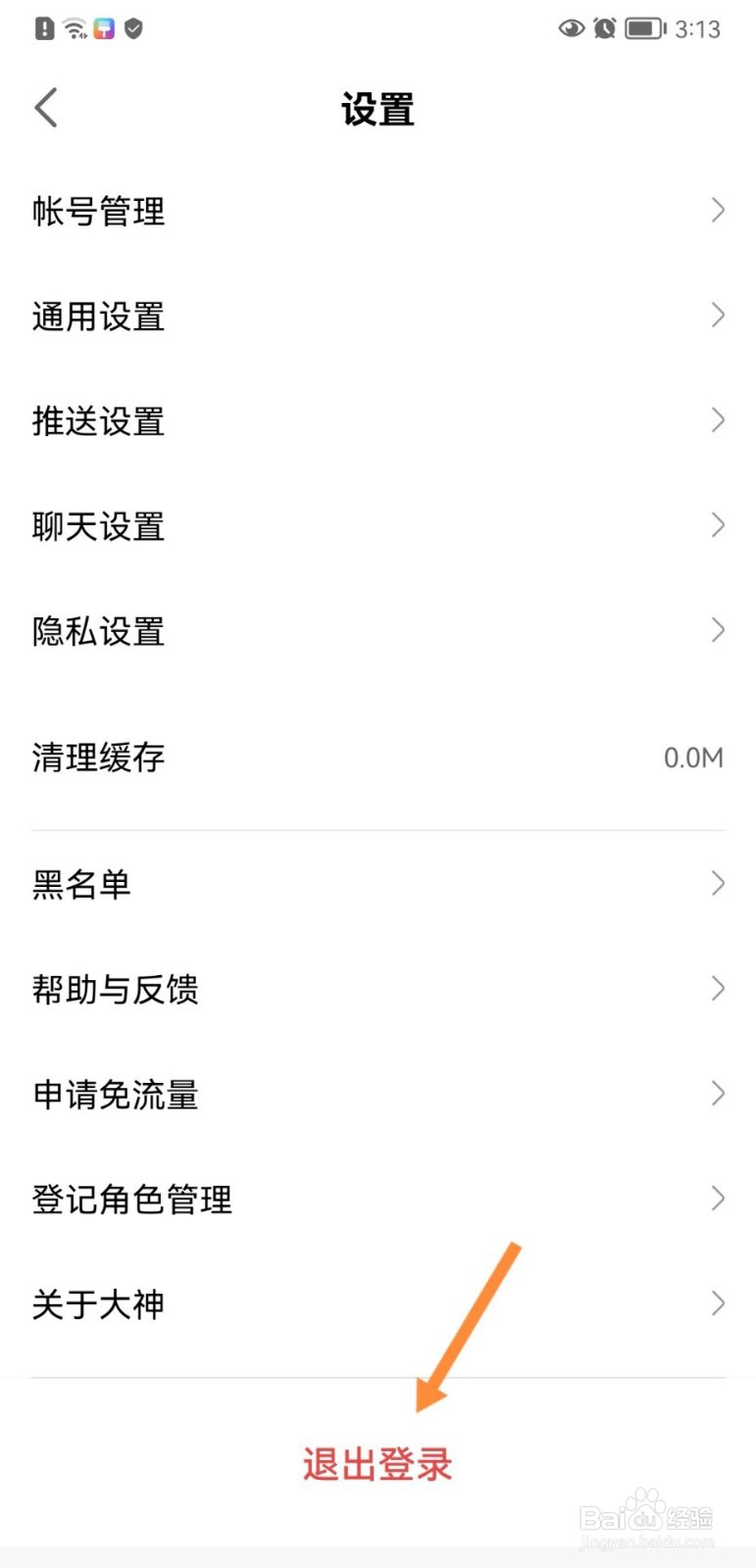Open 帮助与反馈 (Help and Feedback)
The image size is (756, 1568).
tap(115, 990)
